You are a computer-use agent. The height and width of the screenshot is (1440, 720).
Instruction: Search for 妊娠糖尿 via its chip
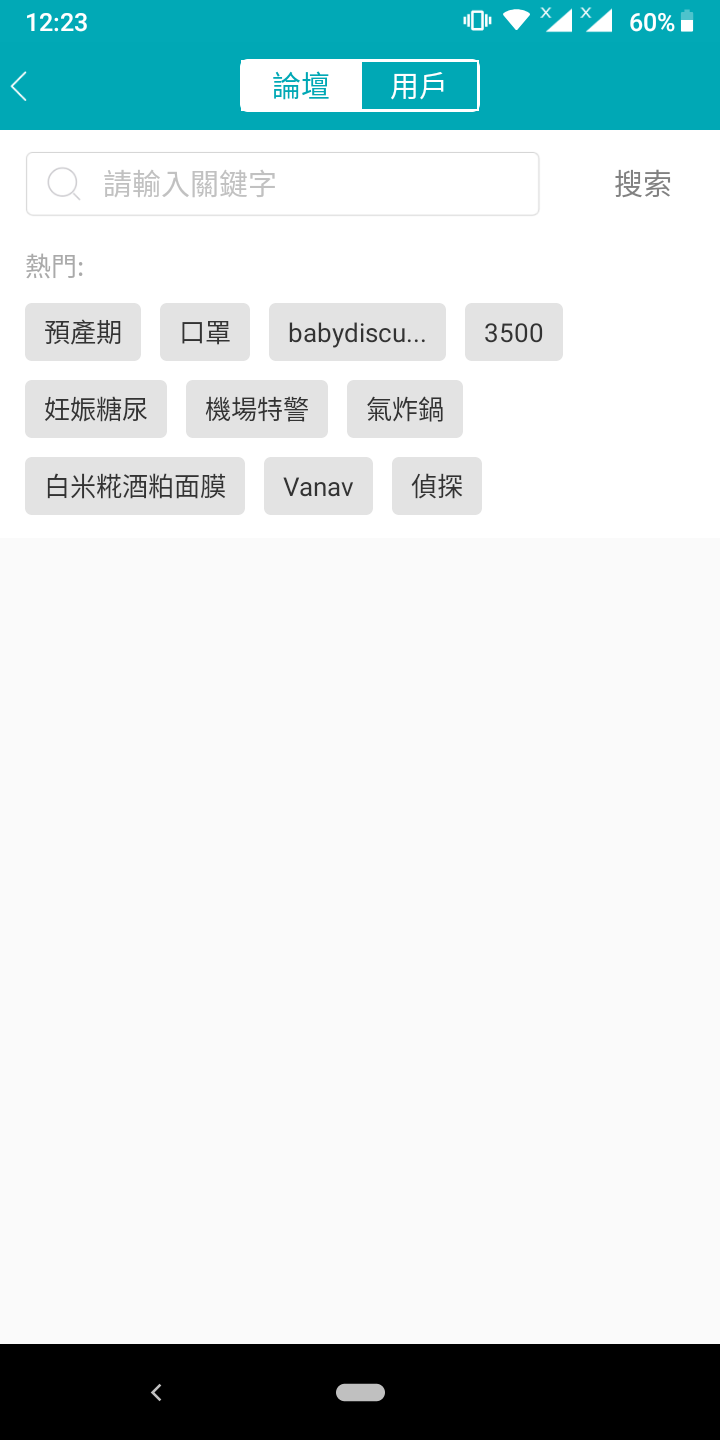[x=96, y=409]
